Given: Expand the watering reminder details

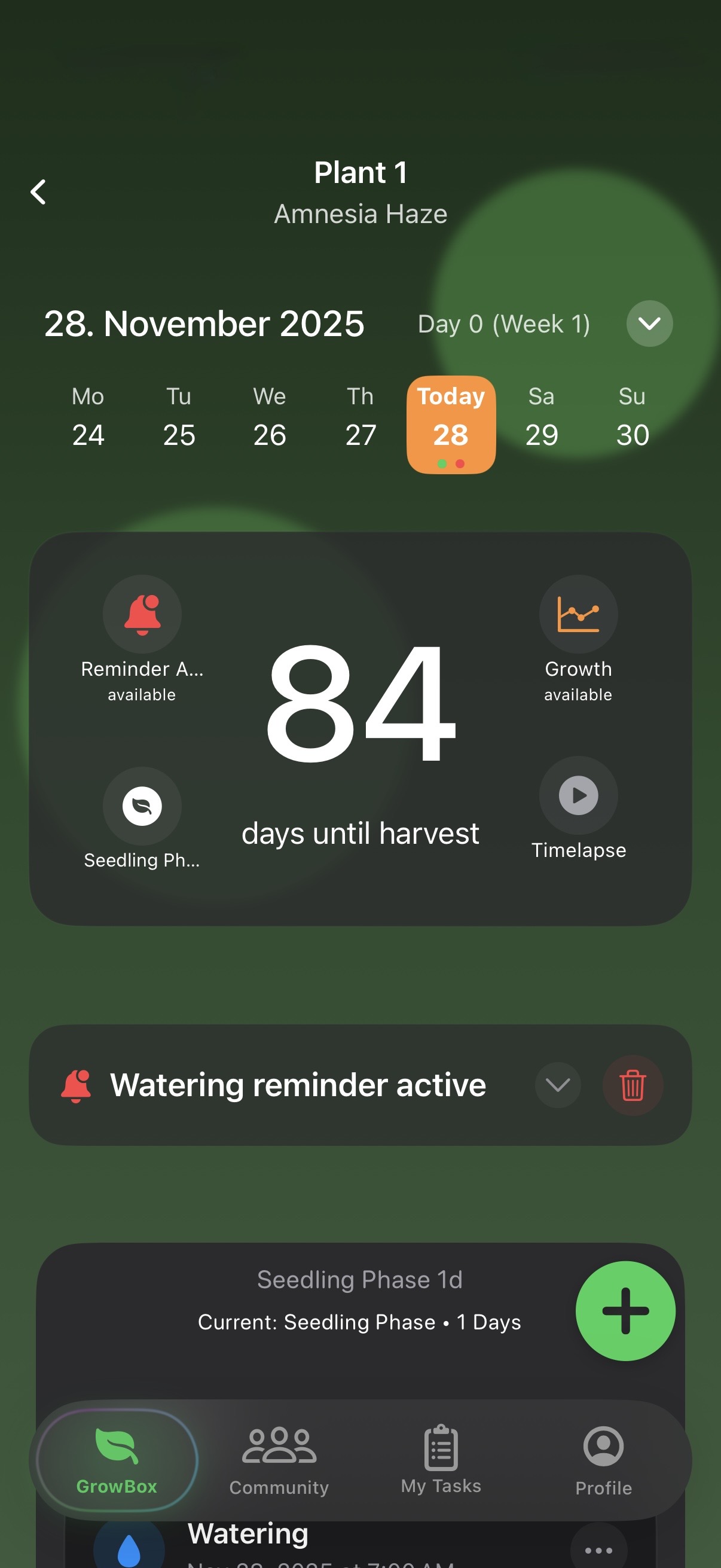Looking at the screenshot, I should pyautogui.click(x=557, y=1085).
